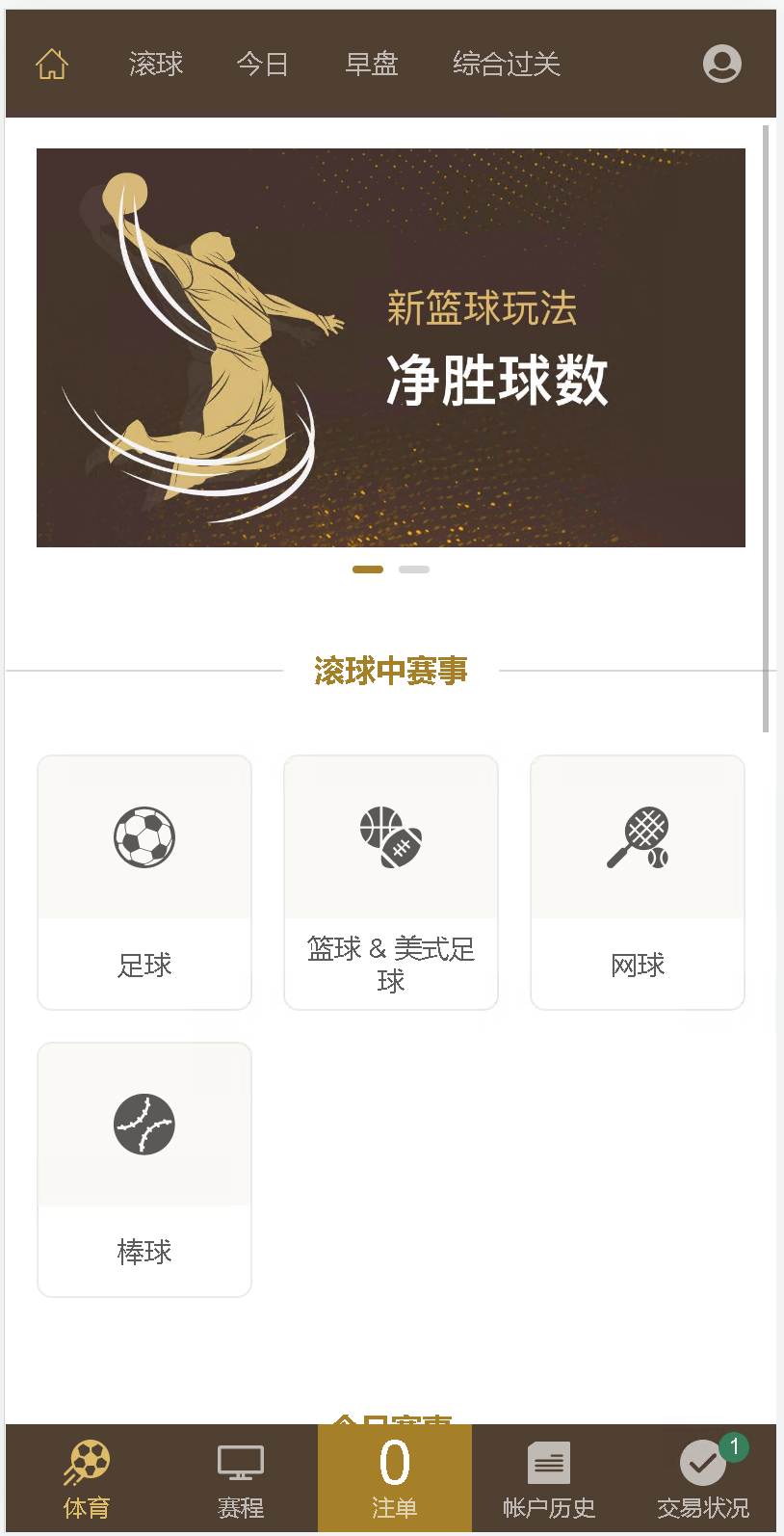The height and width of the screenshot is (1536, 784).
Task: Activate the first carousel dot
Action: [x=367, y=569]
